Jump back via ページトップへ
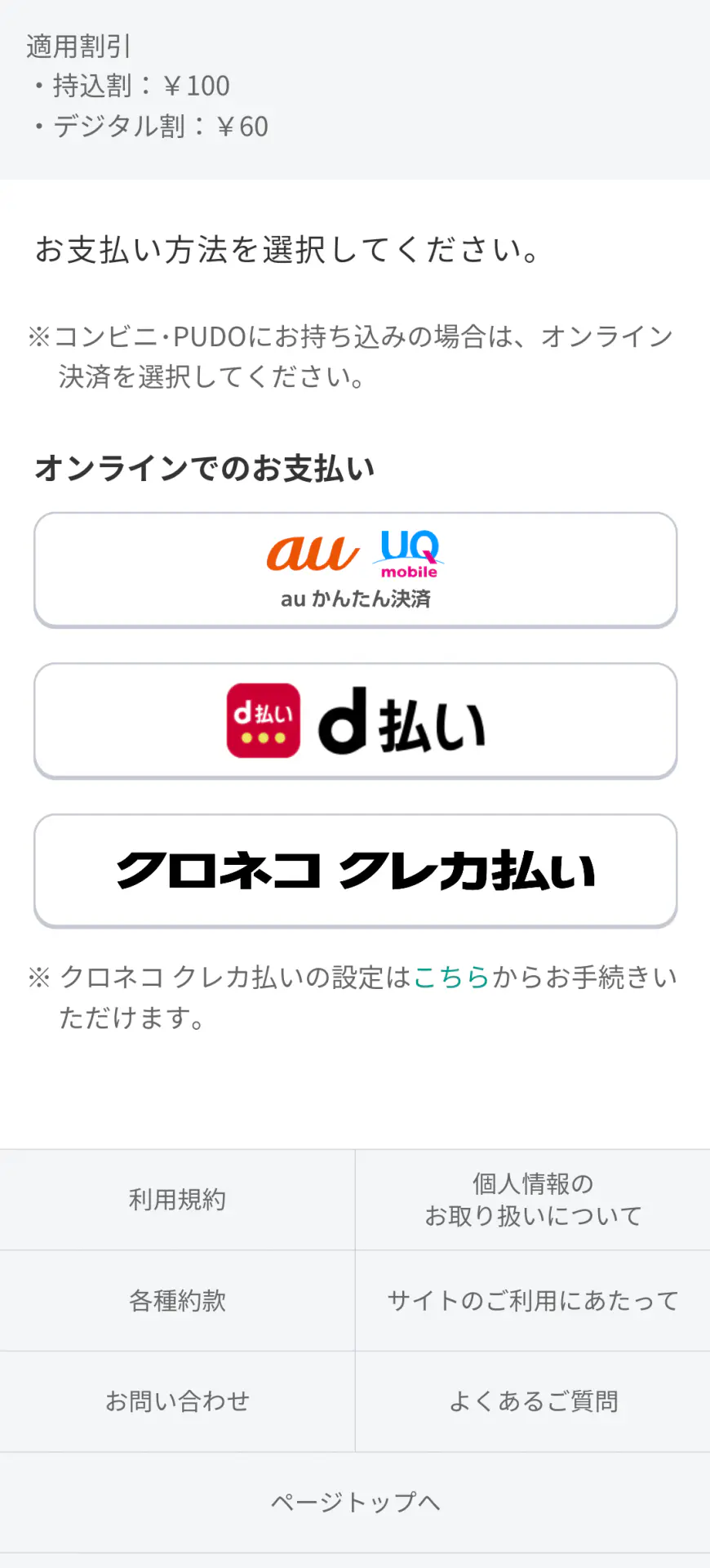The height and width of the screenshot is (1568, 710). click(355, 1502)
